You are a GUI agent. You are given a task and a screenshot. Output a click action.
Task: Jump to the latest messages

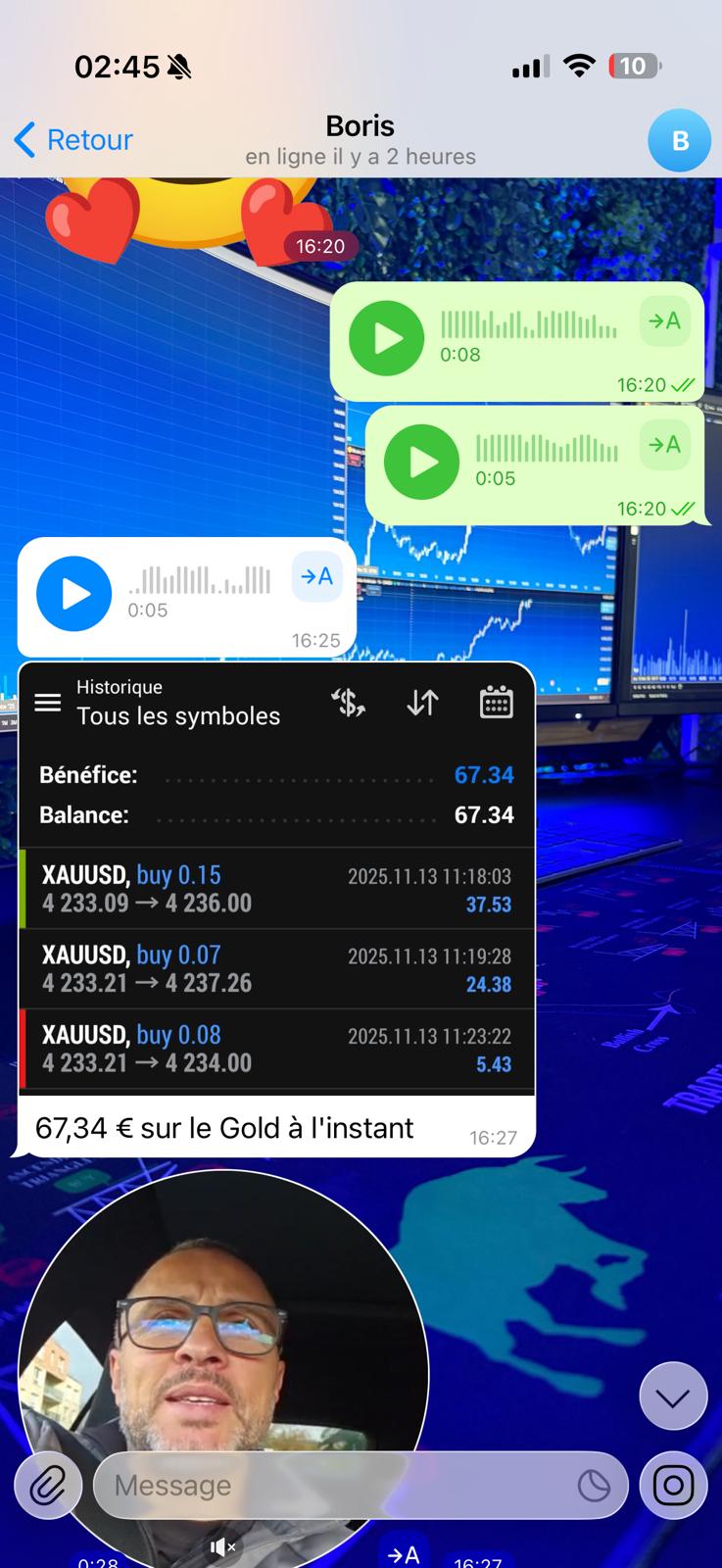673,1396
